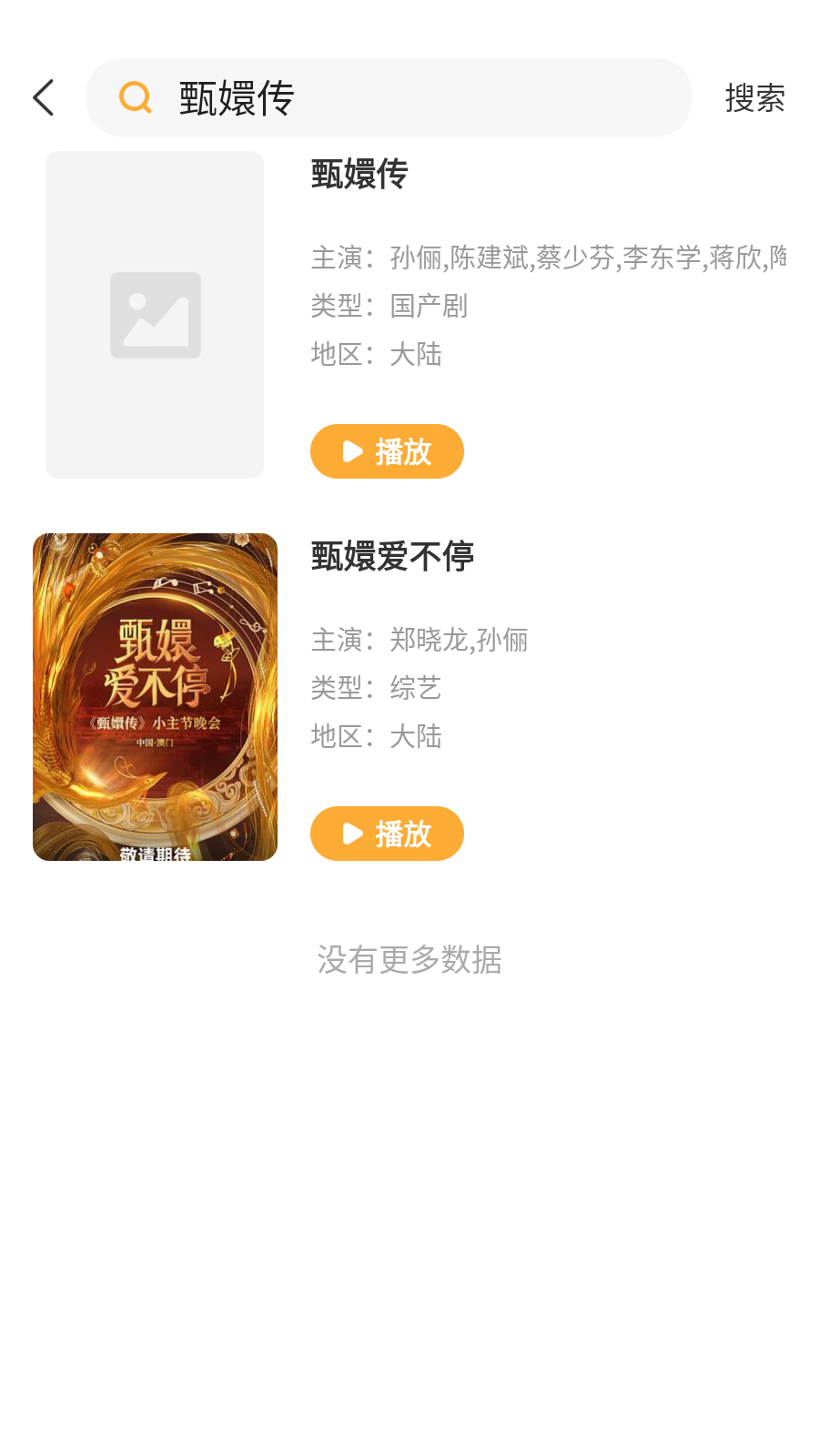Tap the back arrow icon

click(42, 96)
